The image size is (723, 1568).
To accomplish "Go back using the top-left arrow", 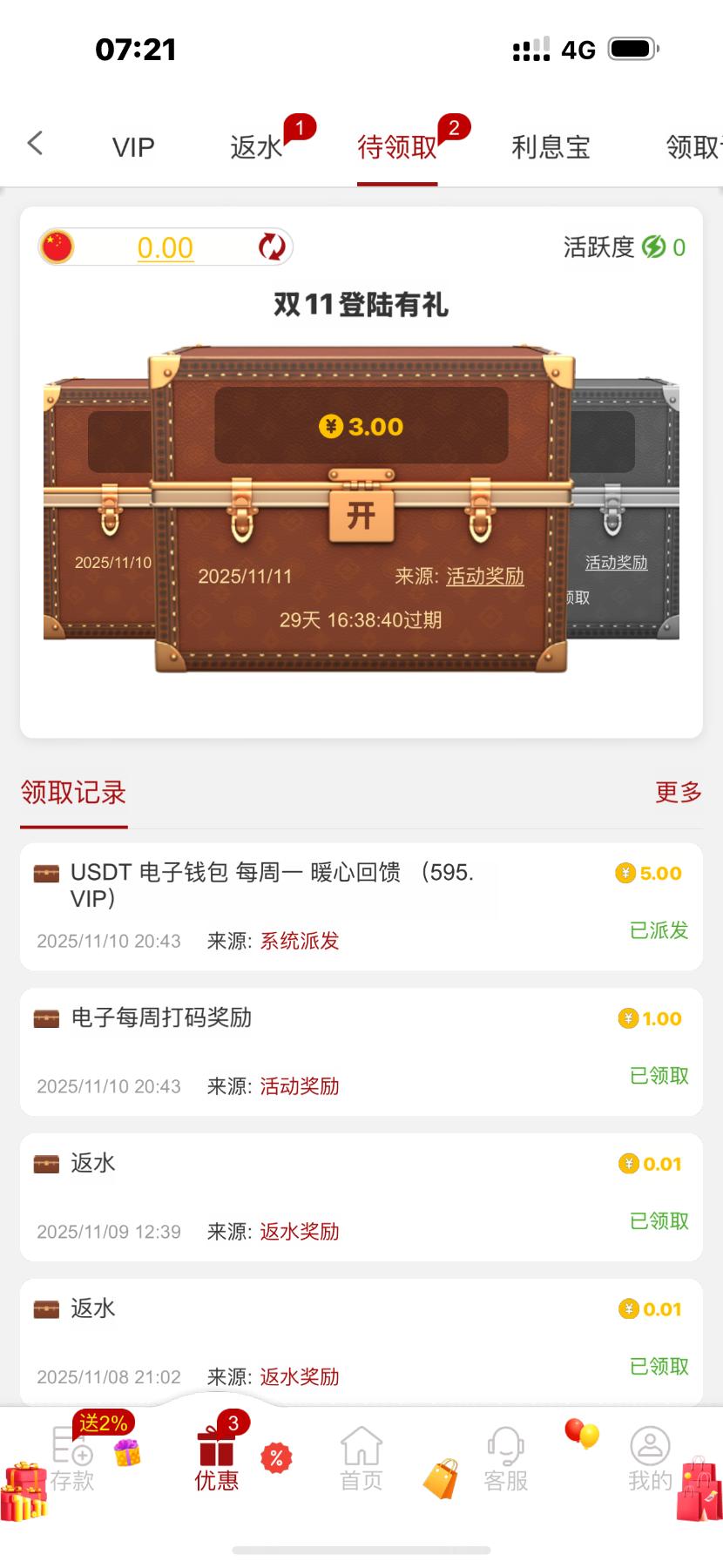I will click(x=36, y=144).
